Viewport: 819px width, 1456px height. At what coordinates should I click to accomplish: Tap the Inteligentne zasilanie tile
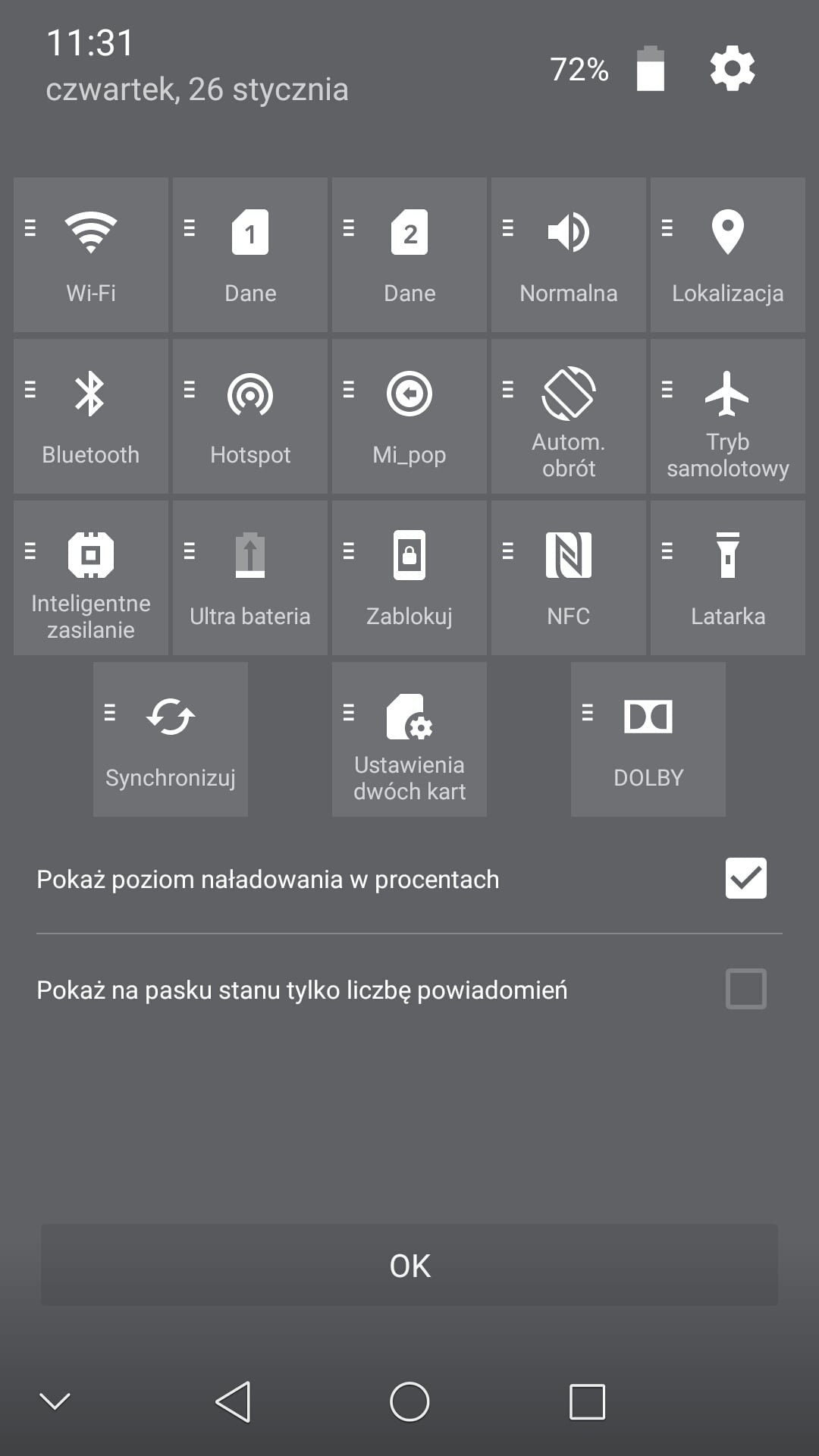coord(91,578)
